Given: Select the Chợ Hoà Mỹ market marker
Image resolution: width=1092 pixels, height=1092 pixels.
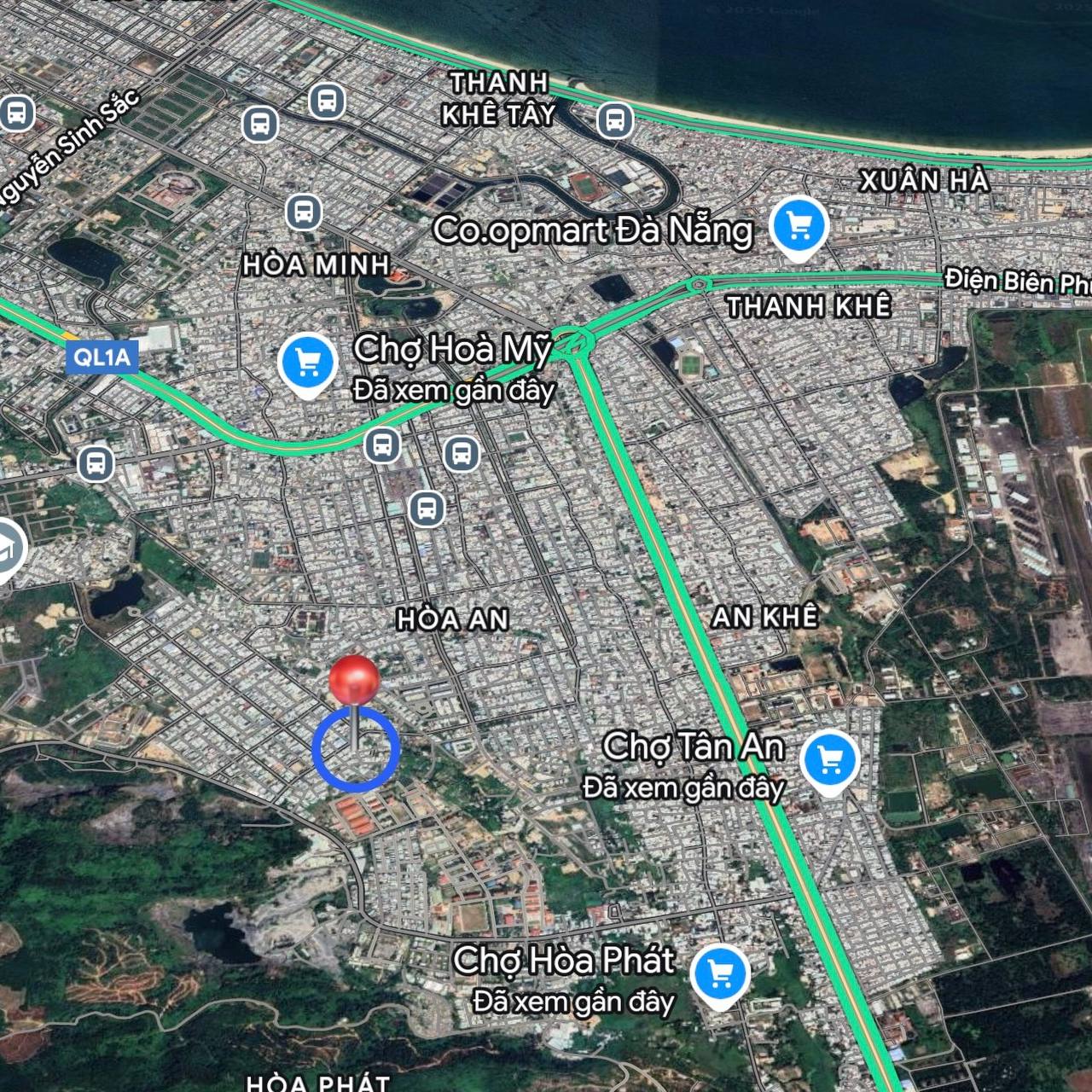Looking at the screenshot, I should coord(307,363).
